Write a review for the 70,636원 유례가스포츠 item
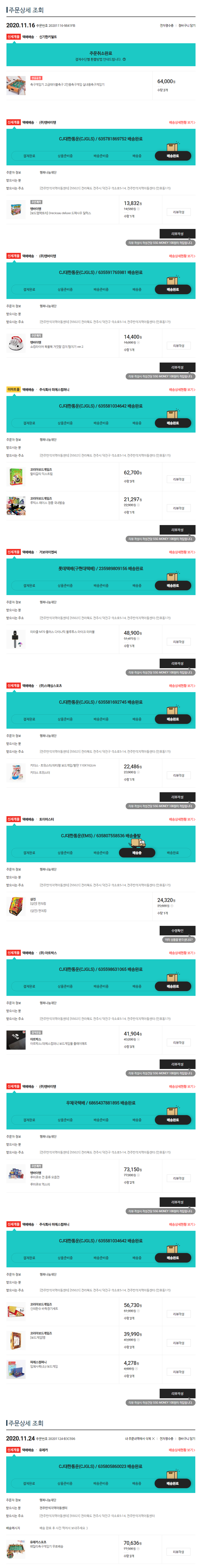Image resolution: width=202 pixels, height=1568 pixels. point(178,1552)
